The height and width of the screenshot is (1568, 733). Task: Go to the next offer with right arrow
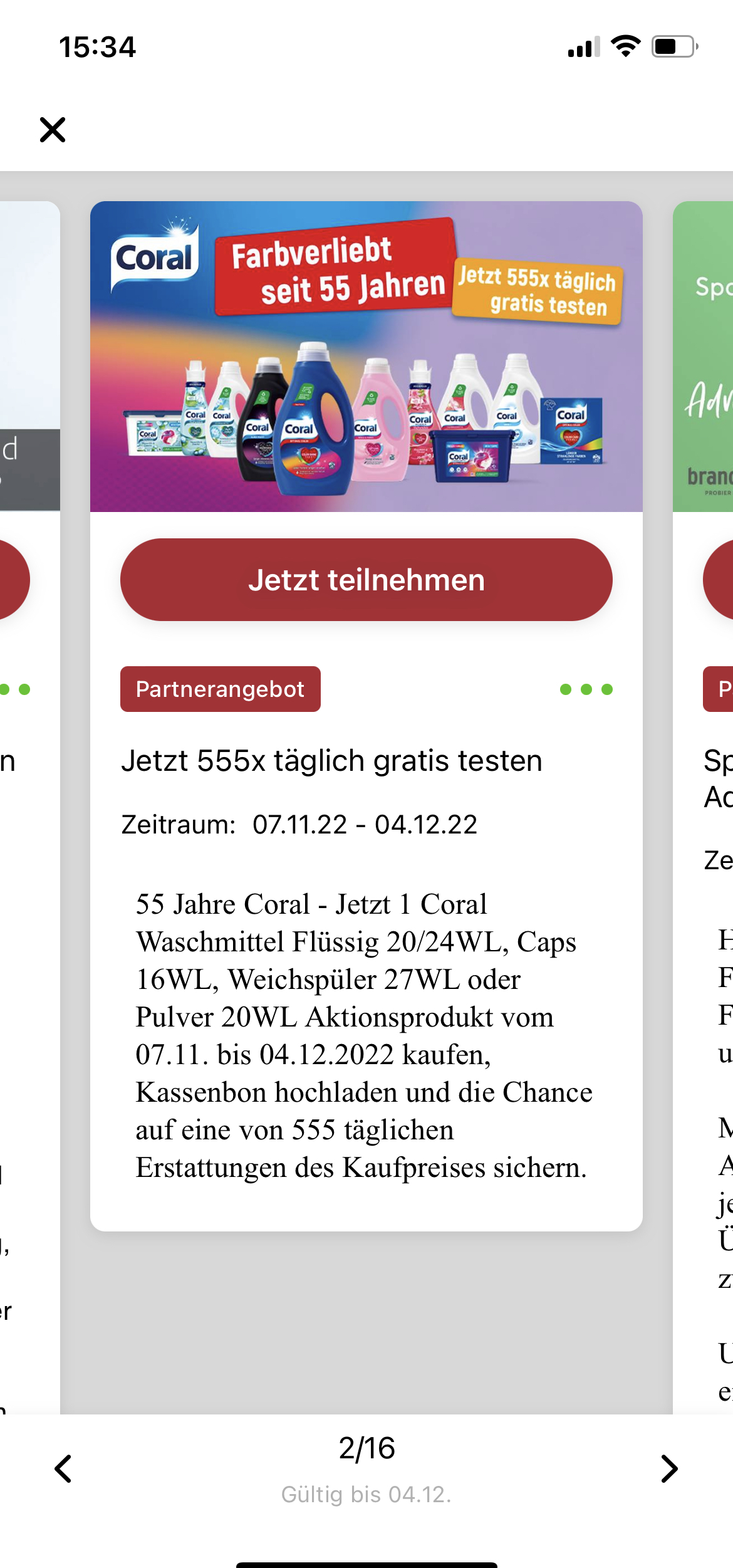(669, 1469)
